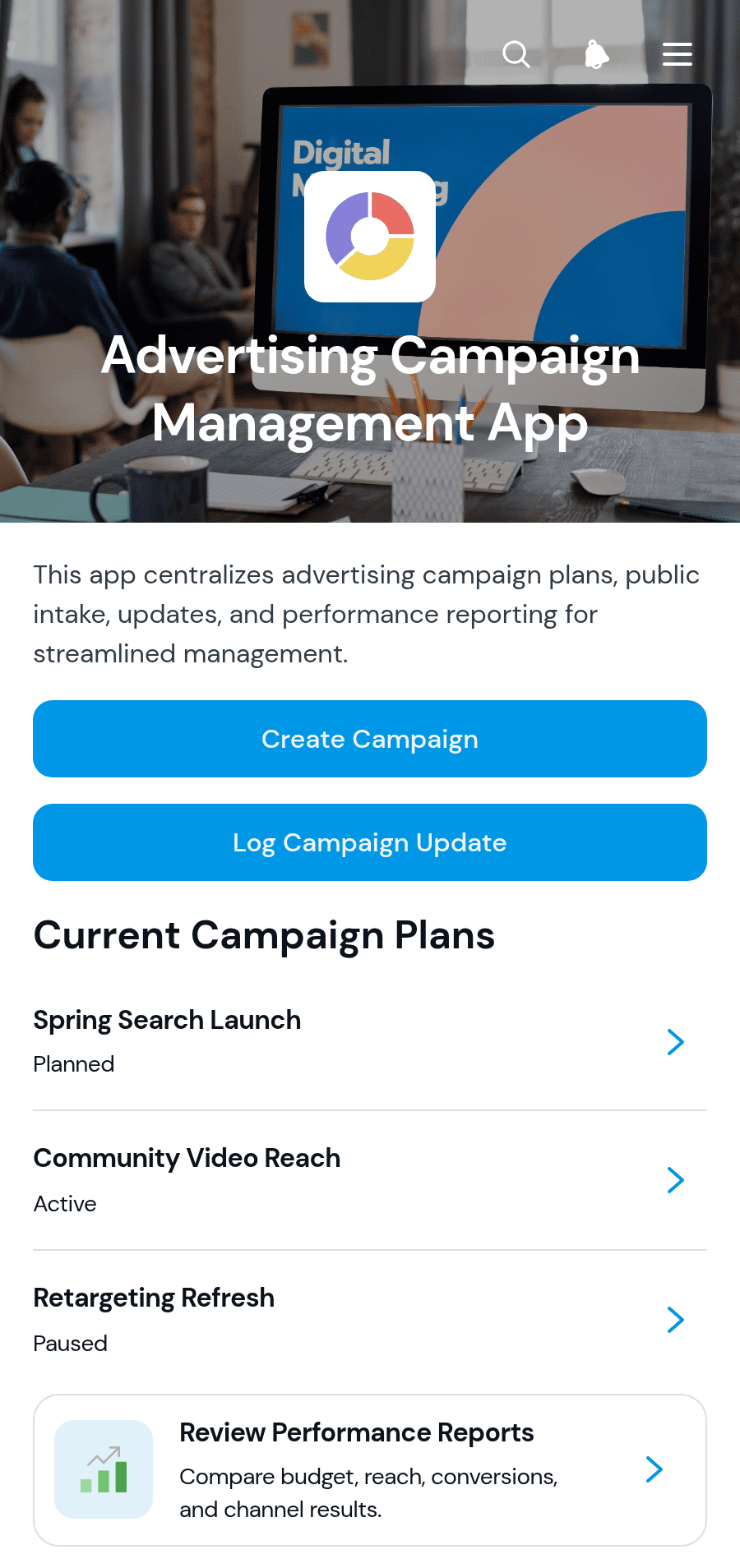The height and width of the screenshot is (1568, 740).
Task: Tap Log Campaign Update button
Action: [x=370, y=842]
